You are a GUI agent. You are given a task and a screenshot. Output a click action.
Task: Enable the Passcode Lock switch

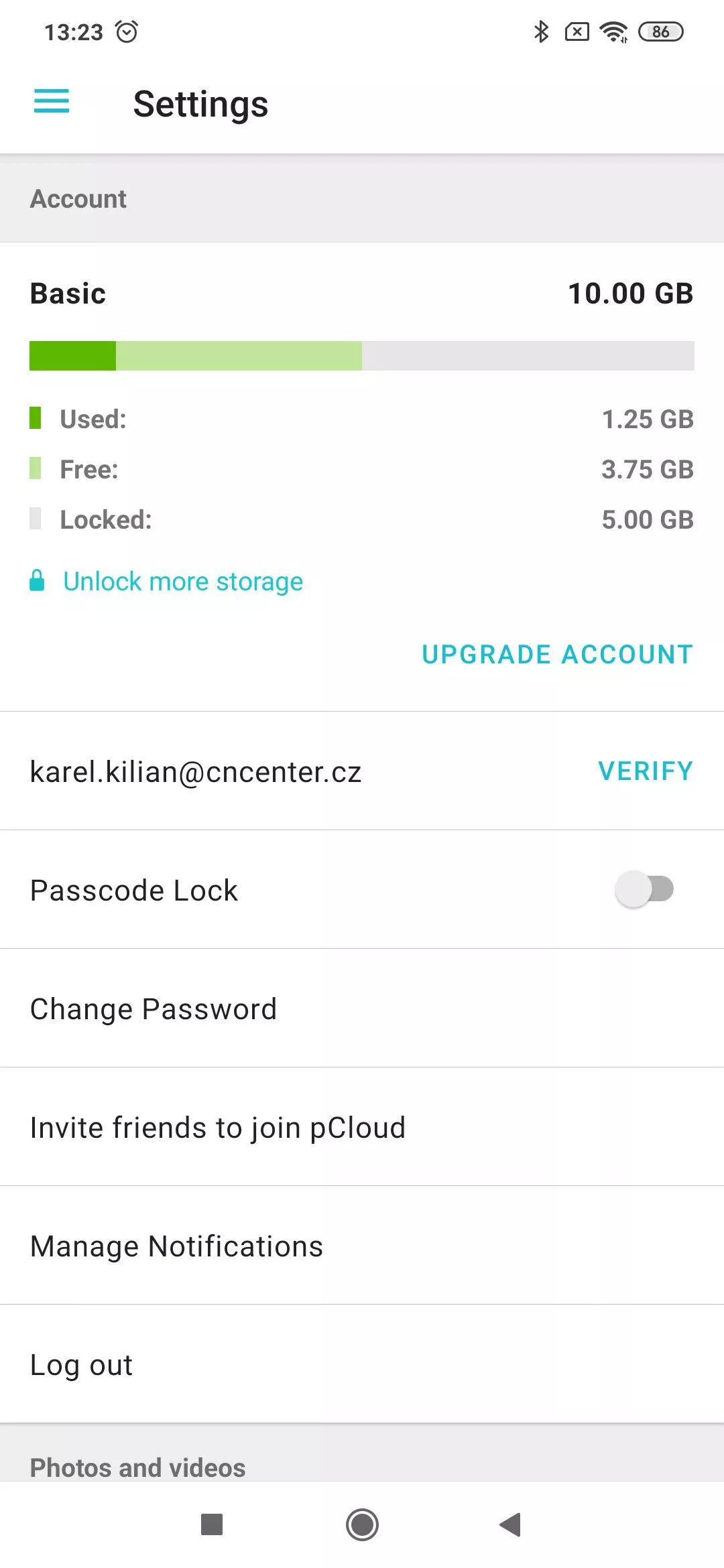point(644,889)
